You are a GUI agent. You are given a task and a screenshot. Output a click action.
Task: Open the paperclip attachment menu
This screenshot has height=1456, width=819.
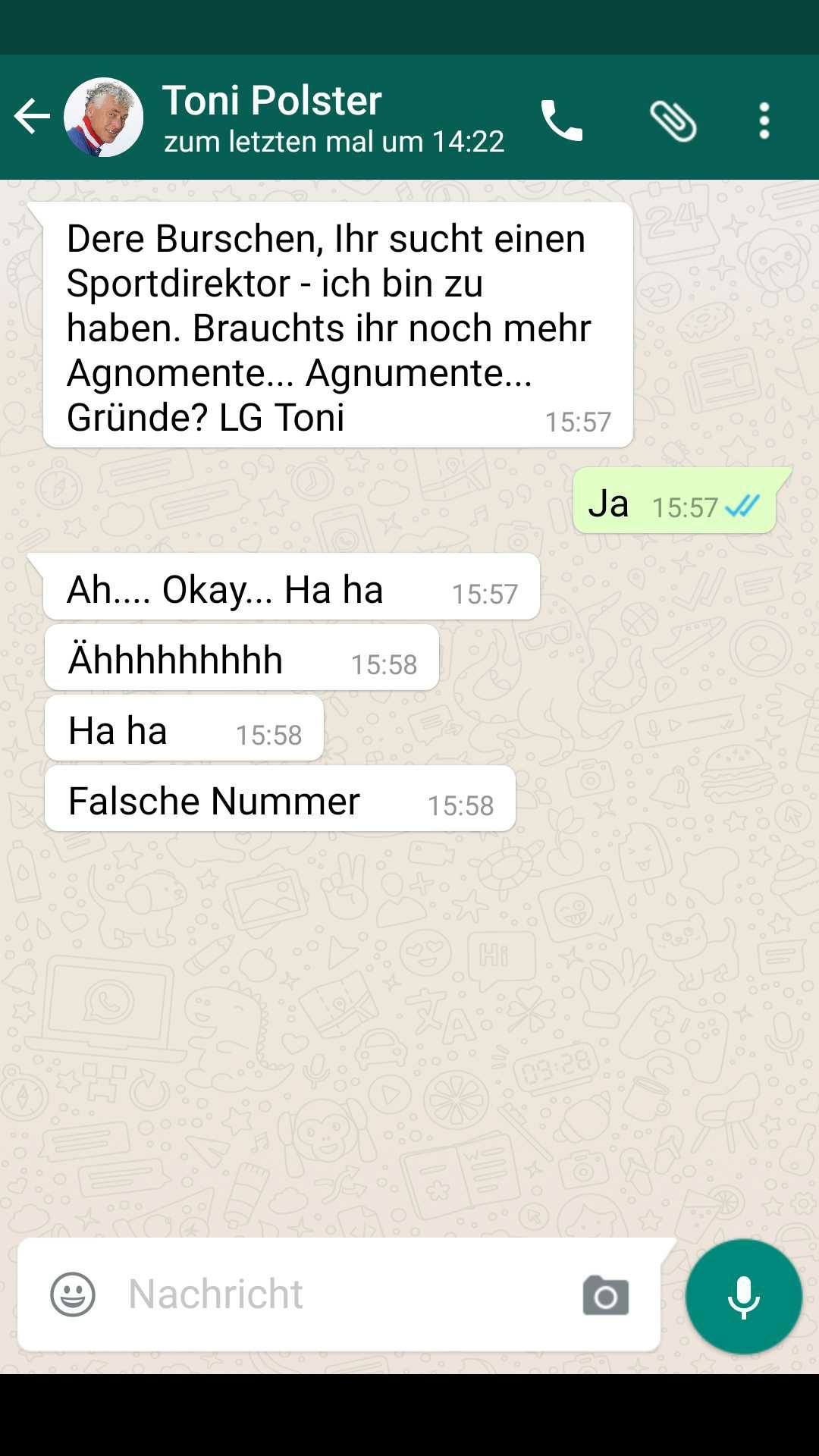click(x=673, y=120)
